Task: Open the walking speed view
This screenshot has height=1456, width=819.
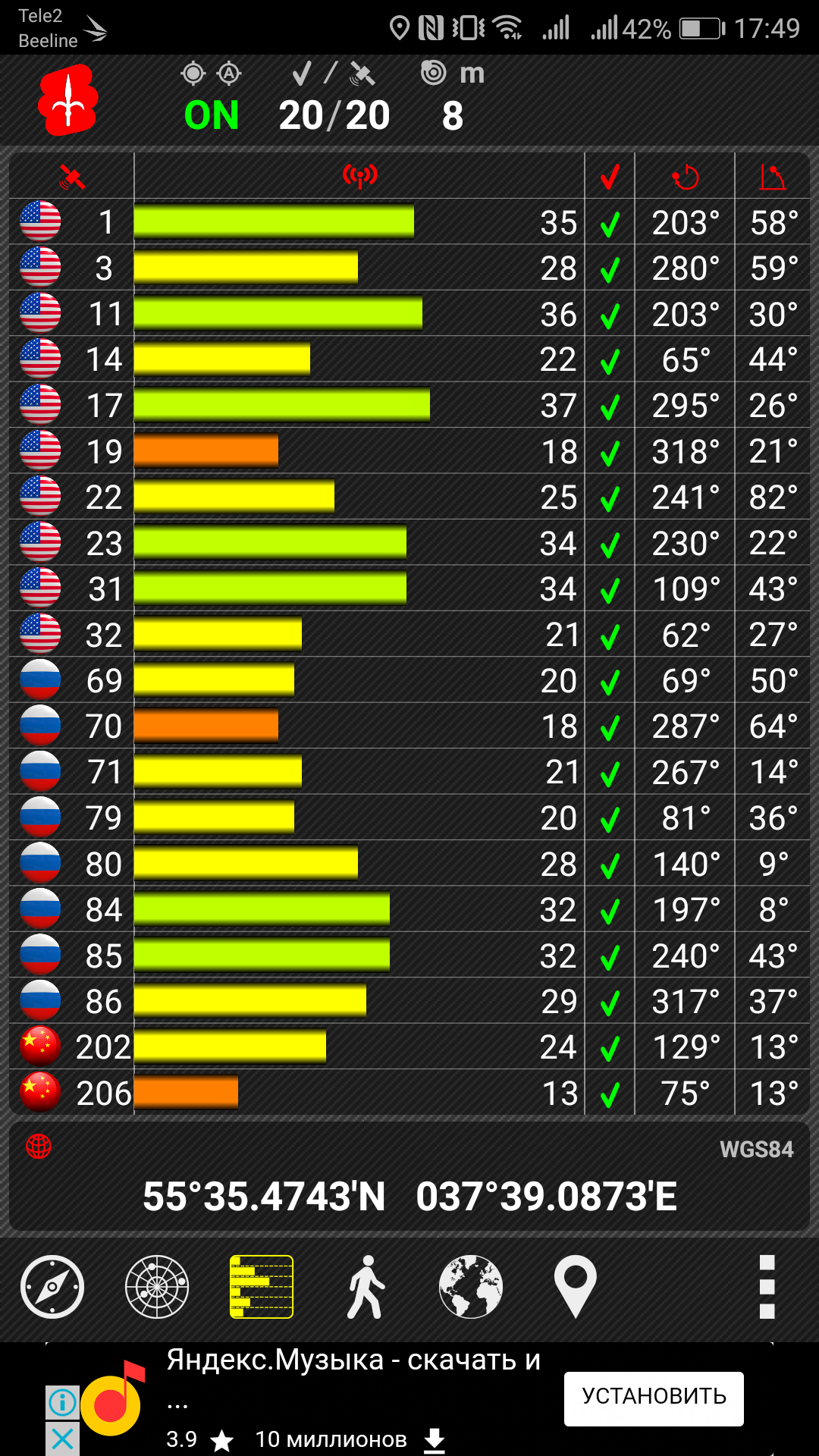Action: (366, 1287)
